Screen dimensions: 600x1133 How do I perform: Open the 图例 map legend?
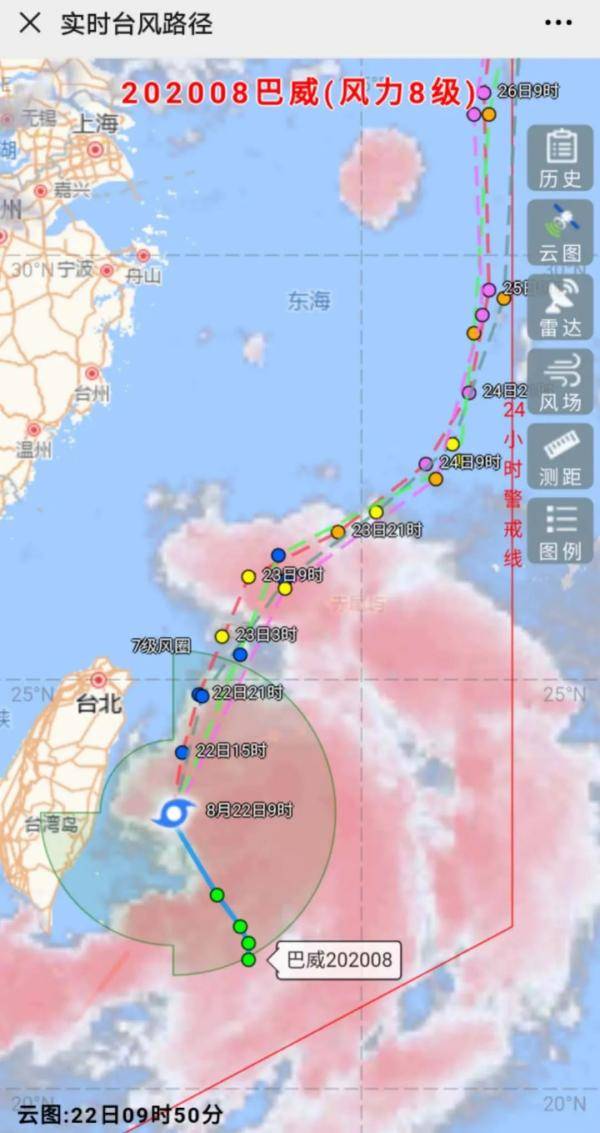pyautogui.click(x=560, y=531)
